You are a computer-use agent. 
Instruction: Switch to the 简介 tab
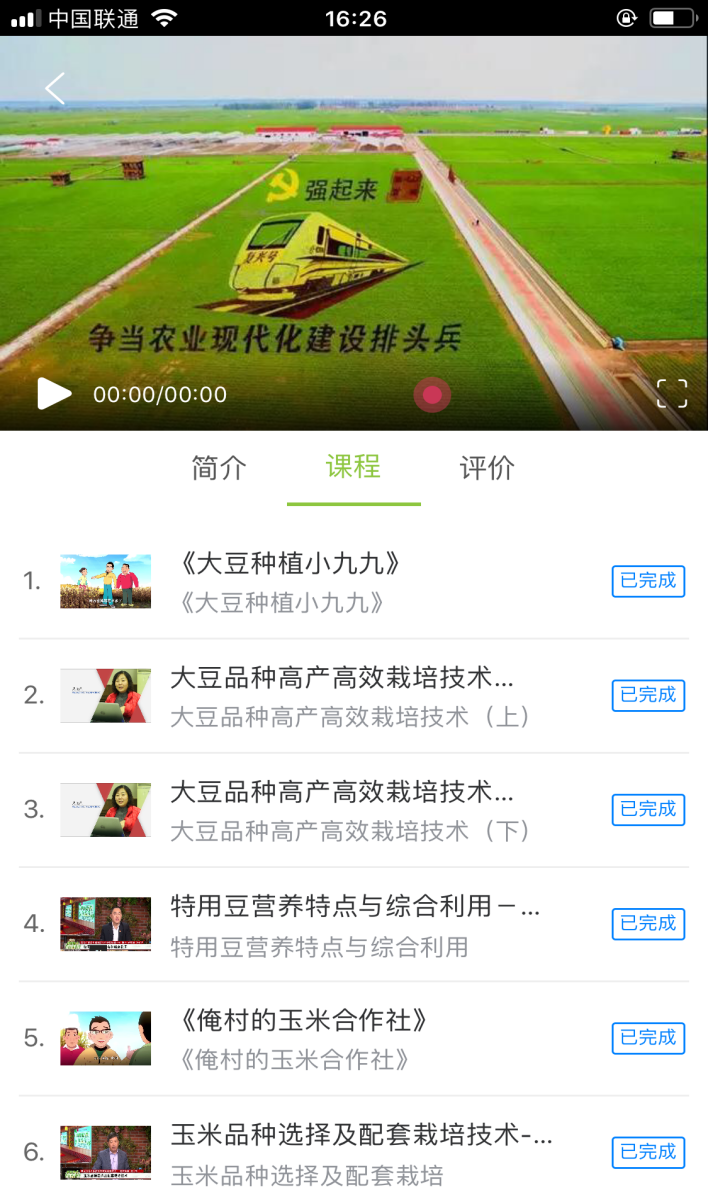[x=219, y=468]
